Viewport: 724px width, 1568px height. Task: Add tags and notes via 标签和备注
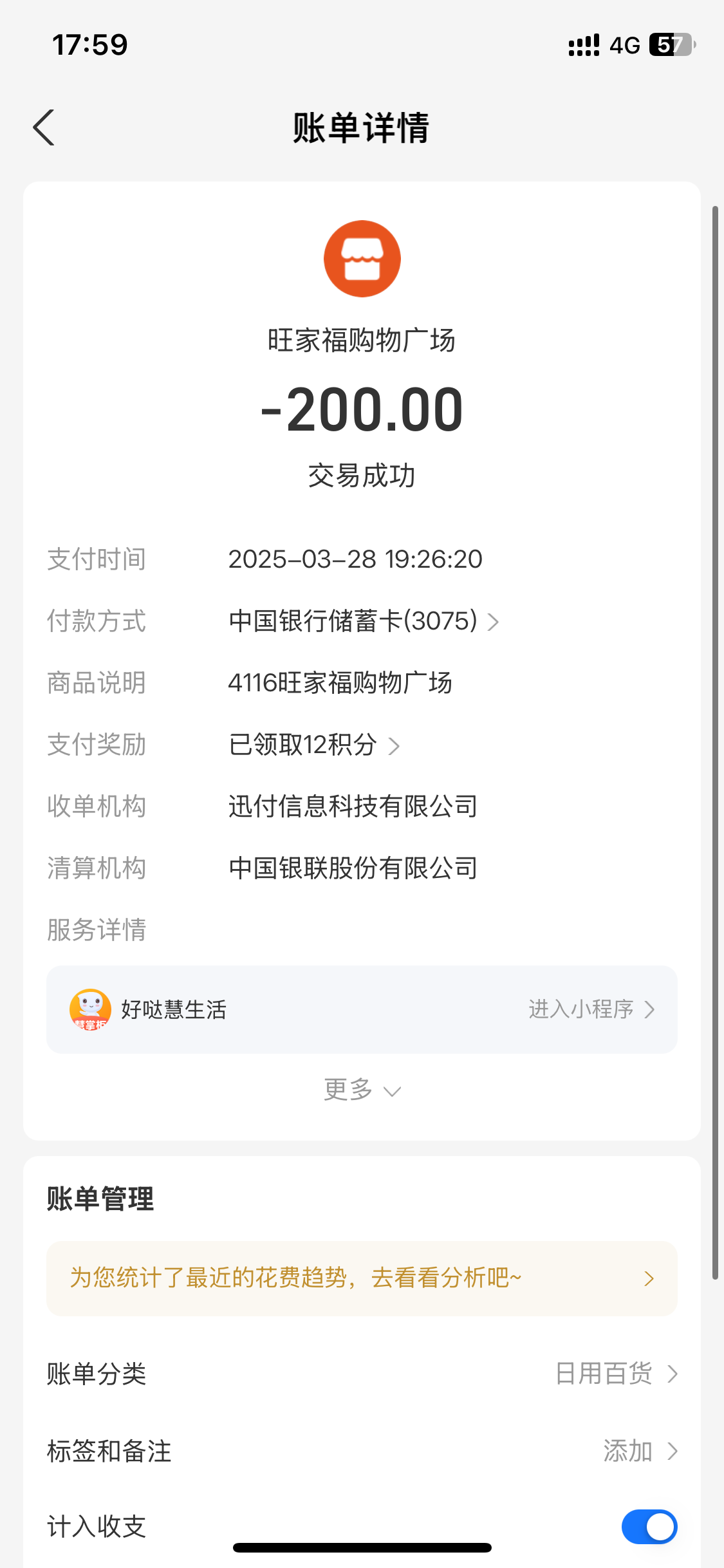coord(362,1451)
